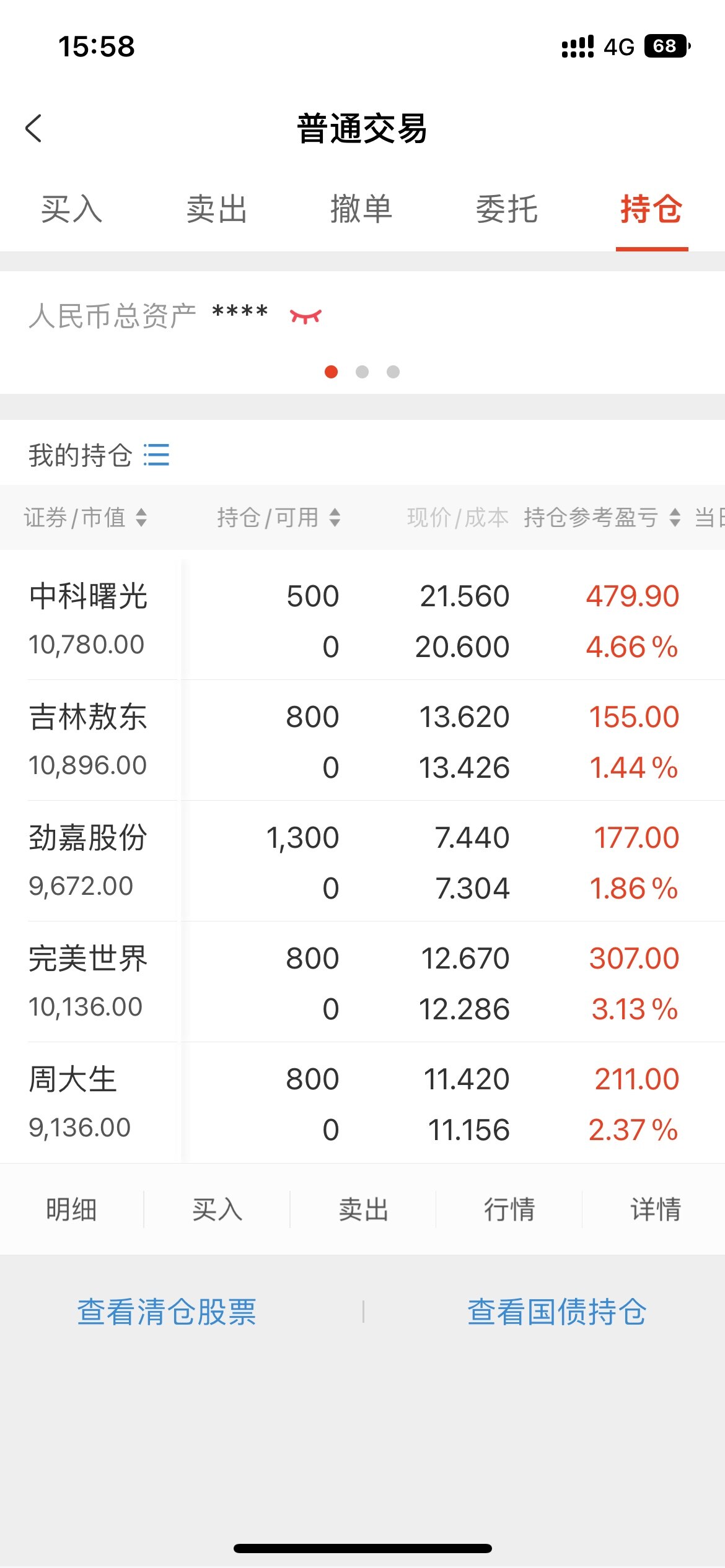
Task: Open the 委托 tab
Action: point(507,209)
